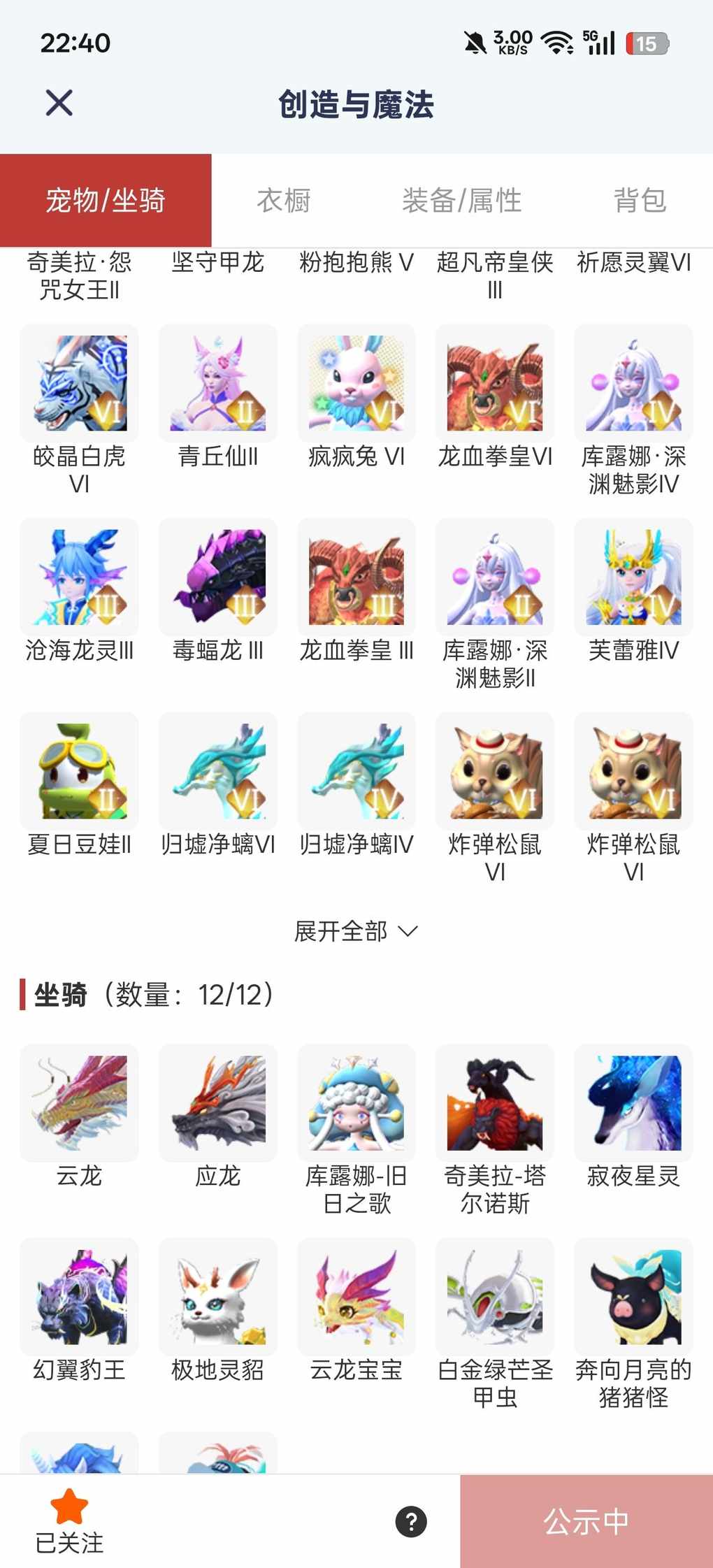Open 龙血拳皇VI pet details

point(495,383)
